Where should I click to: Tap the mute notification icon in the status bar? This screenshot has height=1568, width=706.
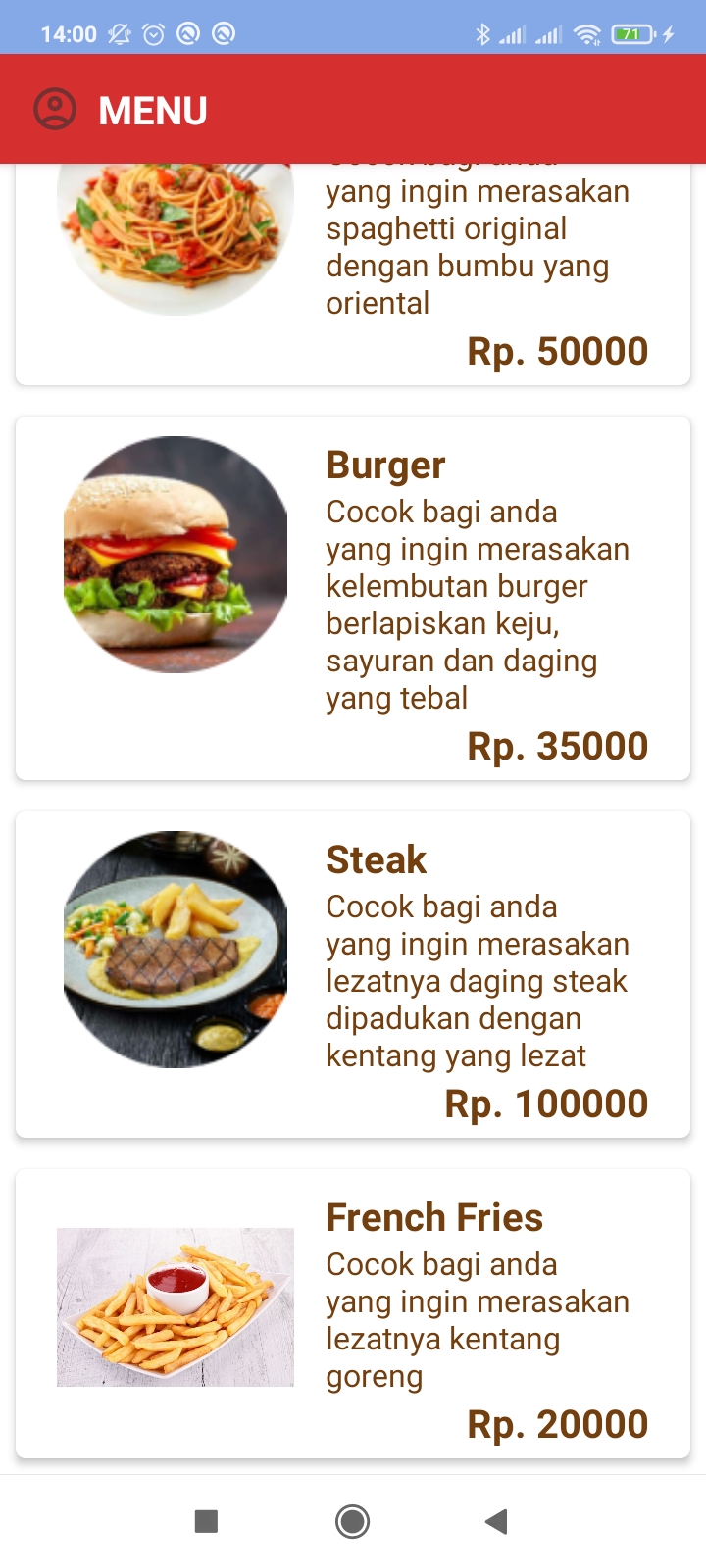pos(118,33)
